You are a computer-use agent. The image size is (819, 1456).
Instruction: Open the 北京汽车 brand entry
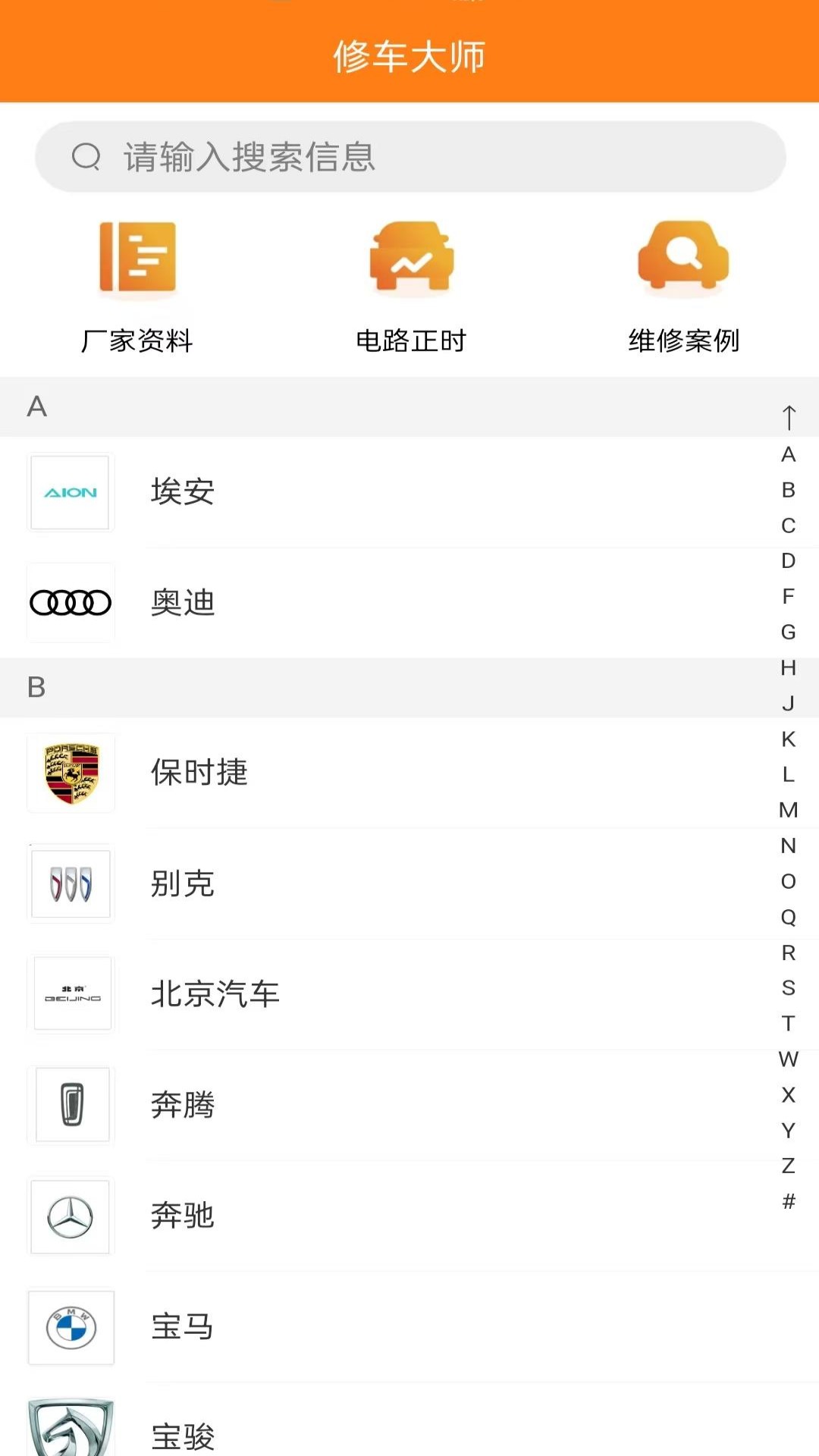[x=303, y=995]
